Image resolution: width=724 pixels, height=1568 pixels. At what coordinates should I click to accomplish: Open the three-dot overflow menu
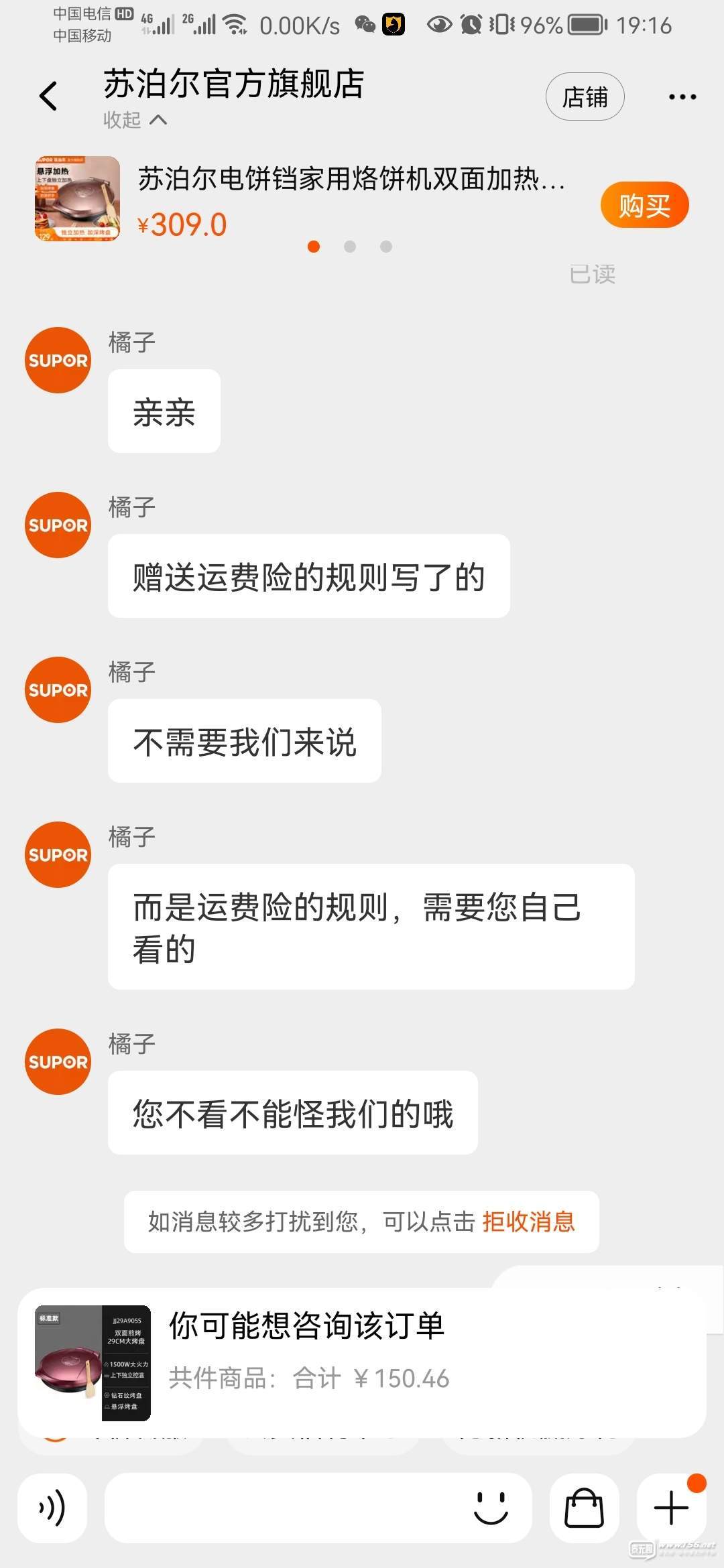coord(682,97)
